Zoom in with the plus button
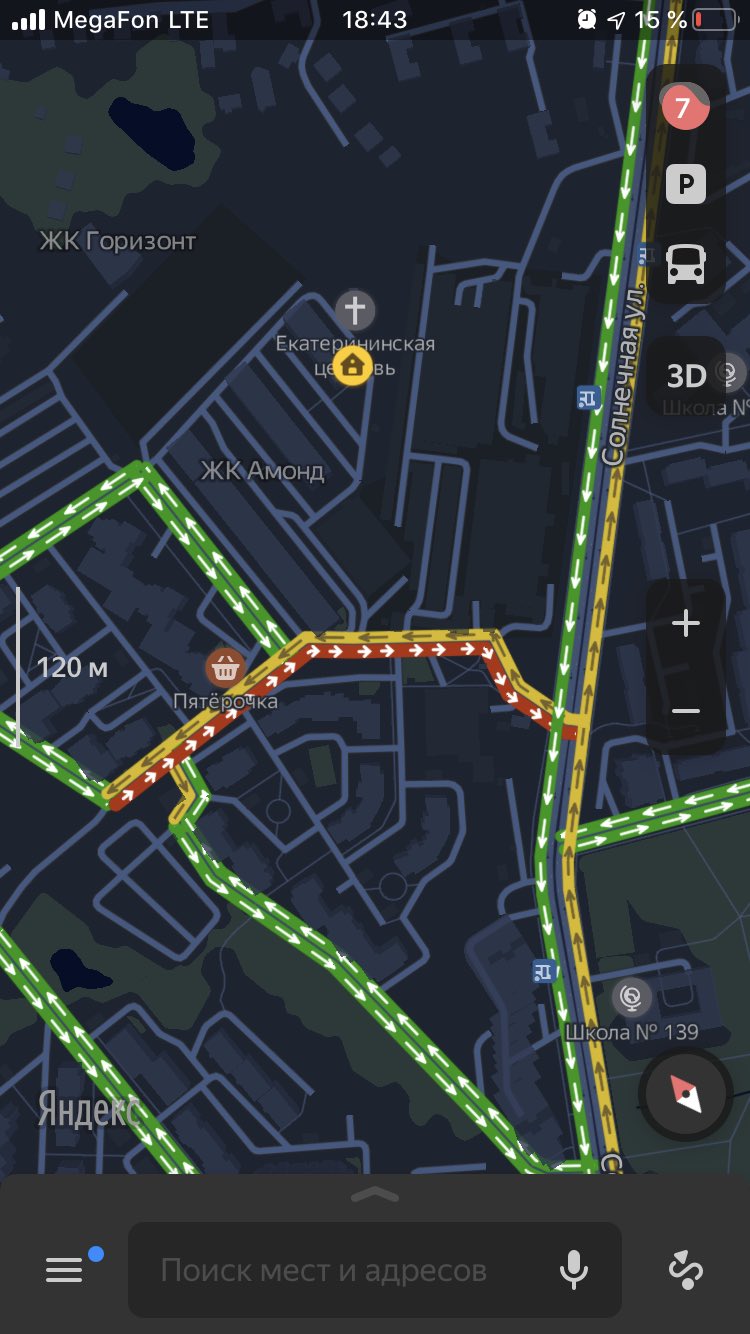This screenshot has height=1334, width=750. (x=686, y=625)
